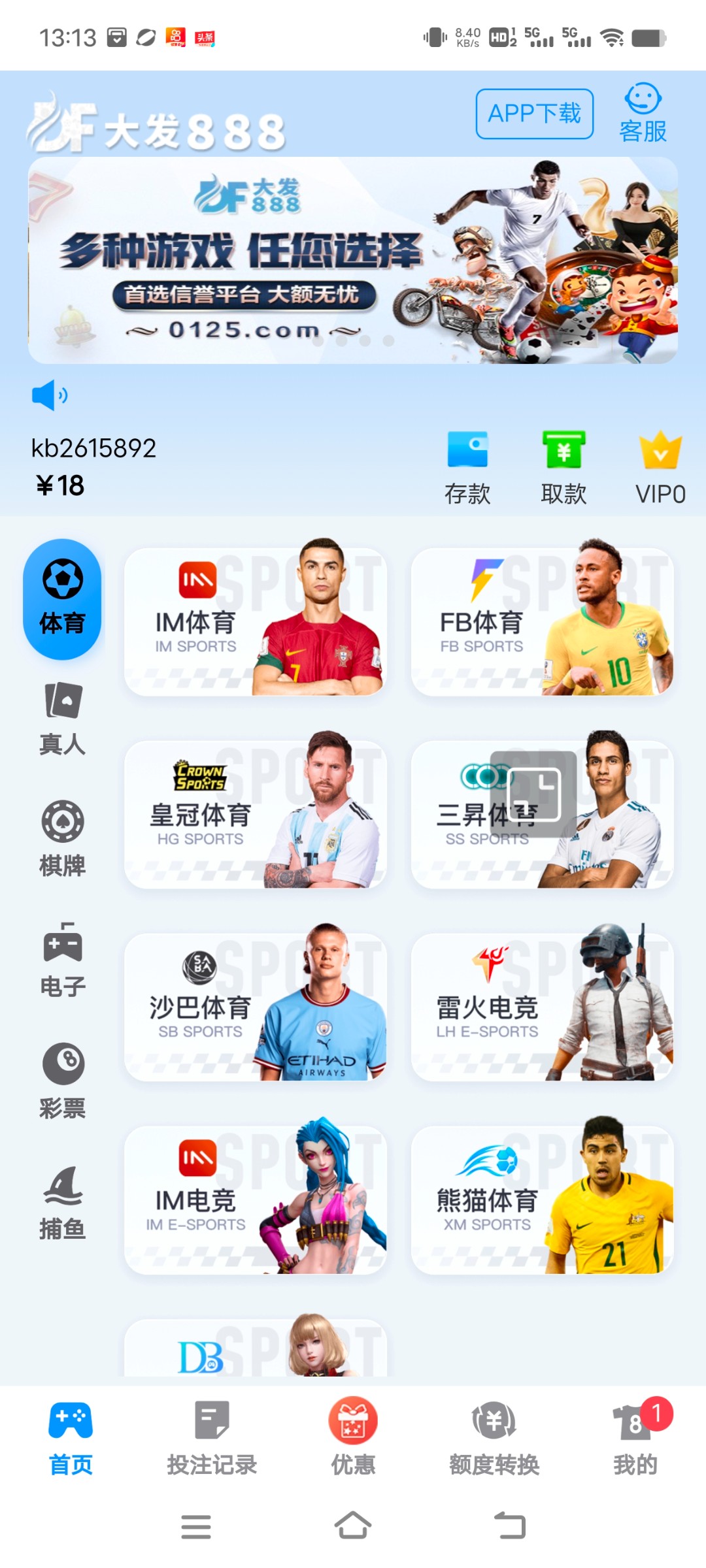Image resolution: width=706 pixels, height=1568 pixels.
Task: Open the 雷火电竞 card
Action: click(542, 1007)
